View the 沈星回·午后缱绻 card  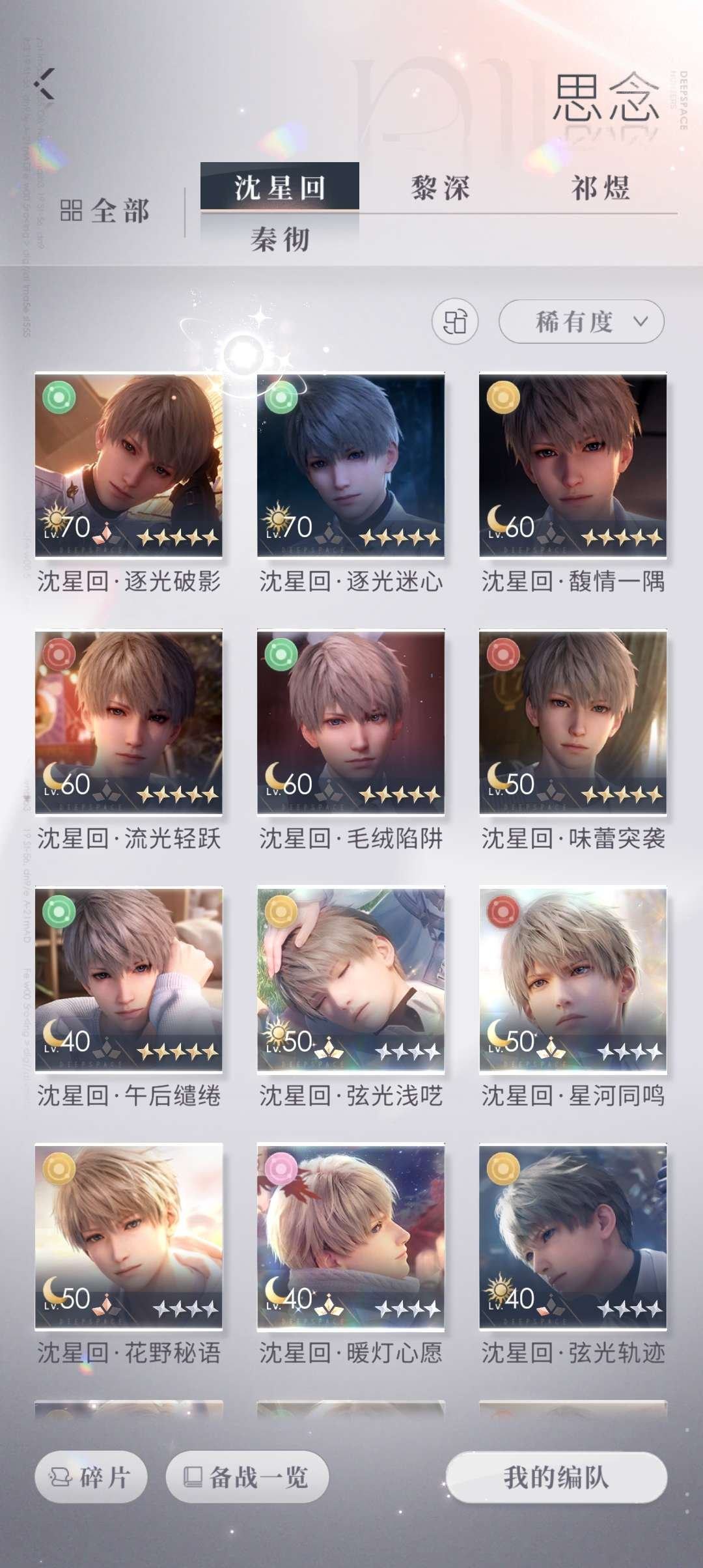click(129, 979)
